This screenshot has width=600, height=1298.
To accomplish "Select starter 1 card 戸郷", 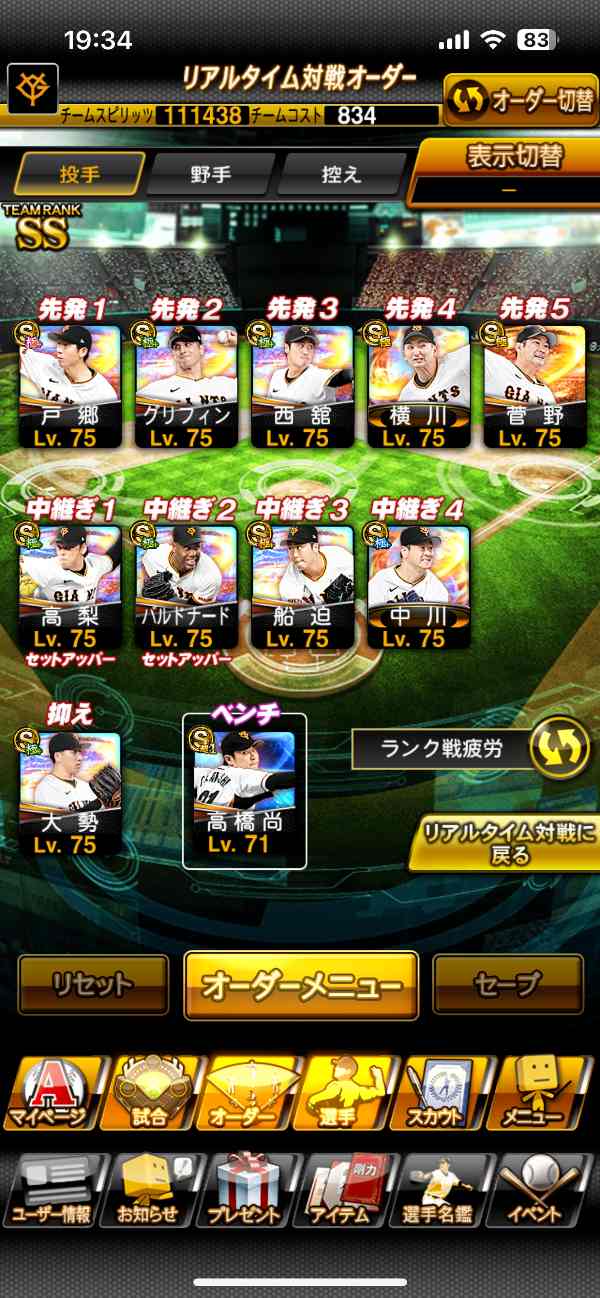I will (x=70, y=385).
